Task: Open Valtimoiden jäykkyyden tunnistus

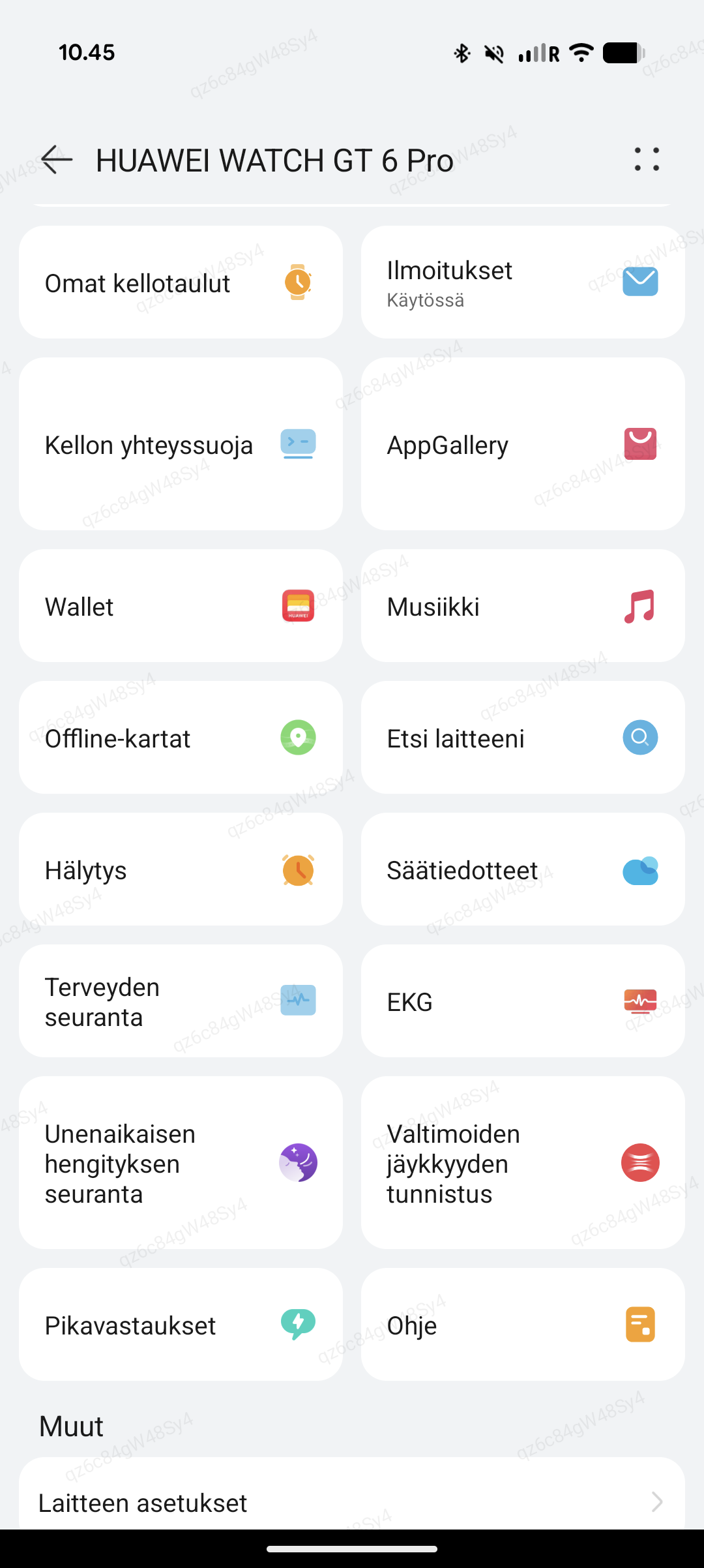Action: click(523, 1163)
